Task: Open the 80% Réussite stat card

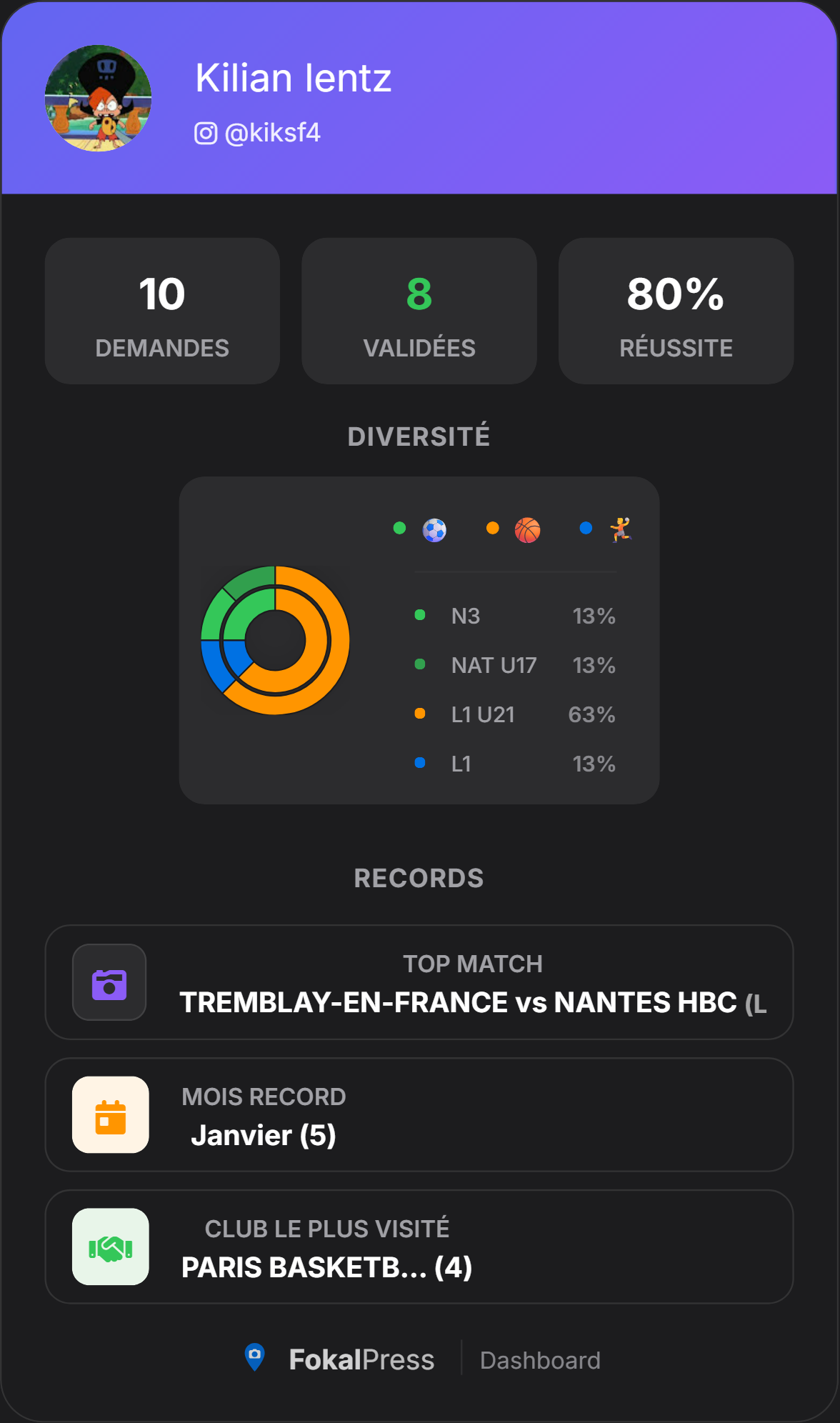Action: (x=676, y=310)
